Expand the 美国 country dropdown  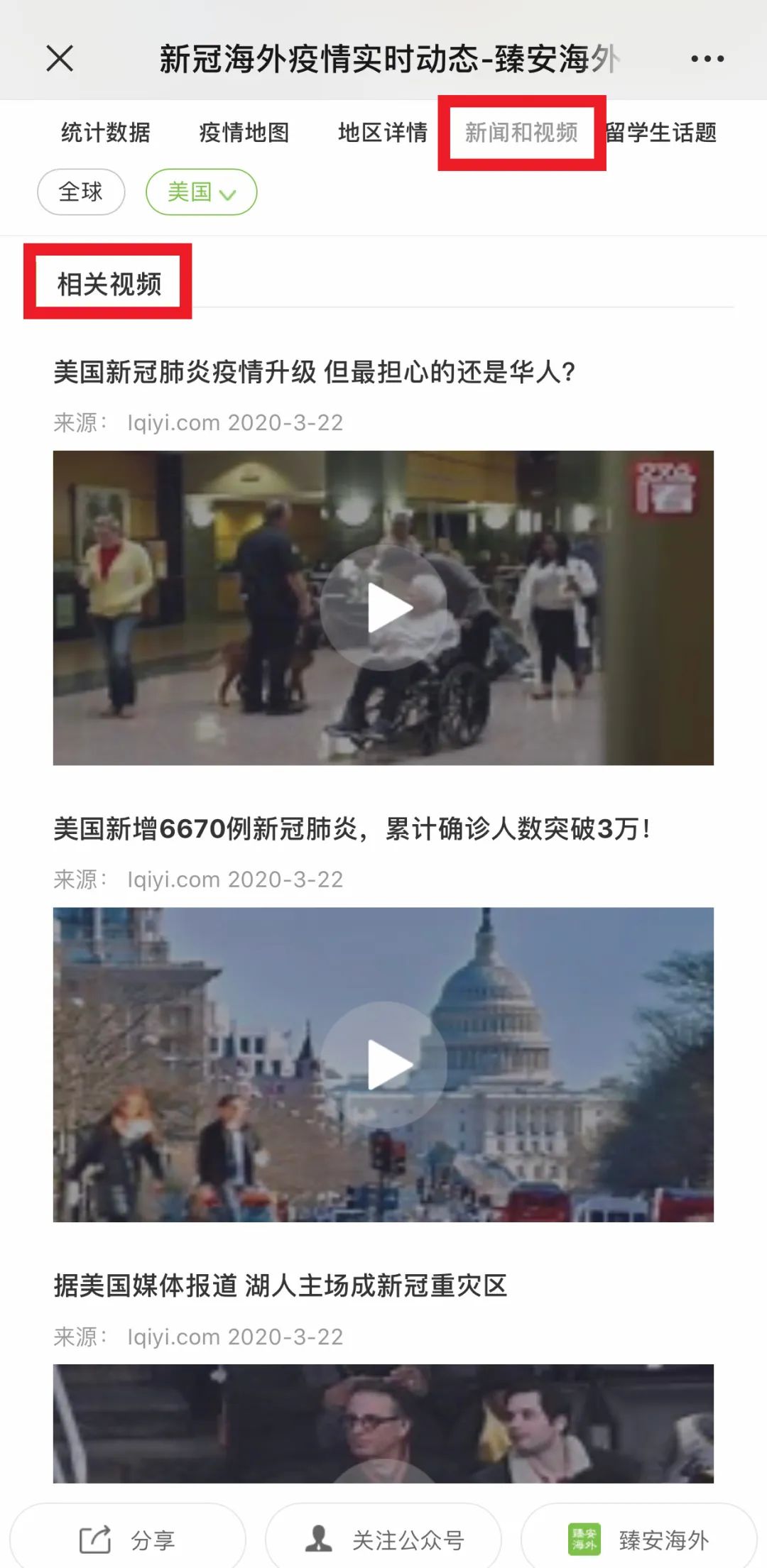[201, 192]
